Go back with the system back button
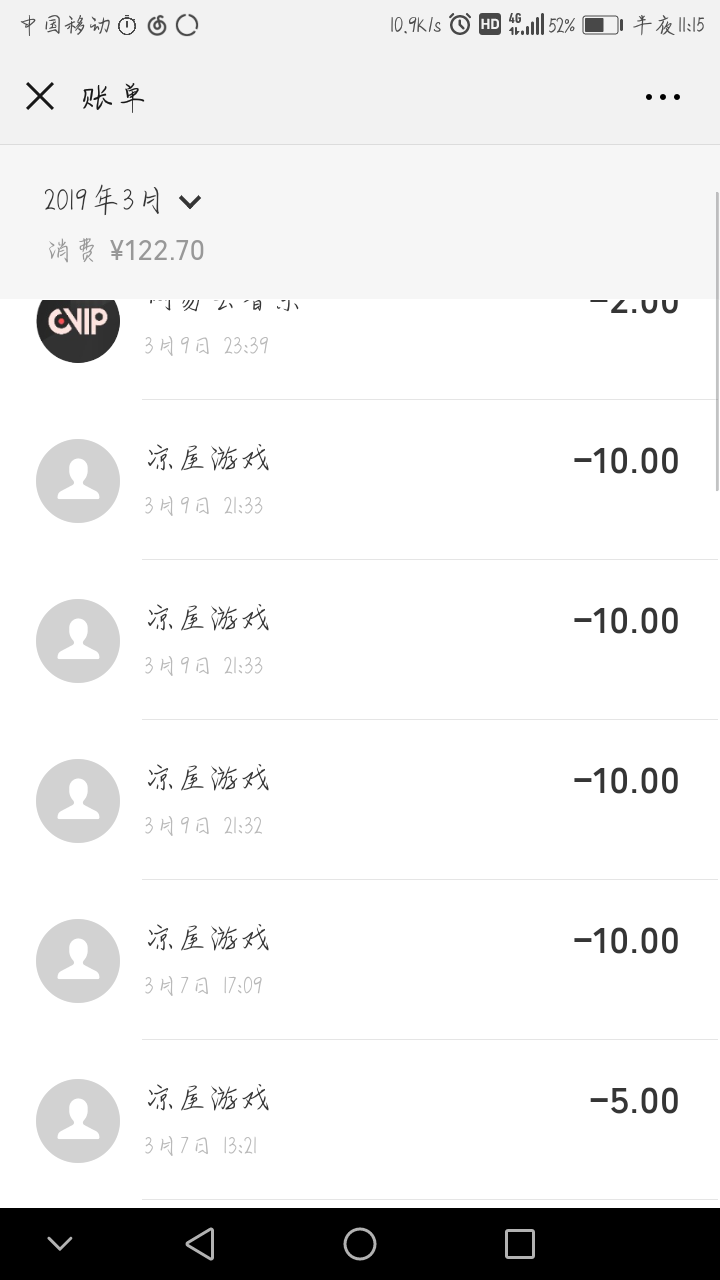The image size is (720, 1280). coord(200,1244)
